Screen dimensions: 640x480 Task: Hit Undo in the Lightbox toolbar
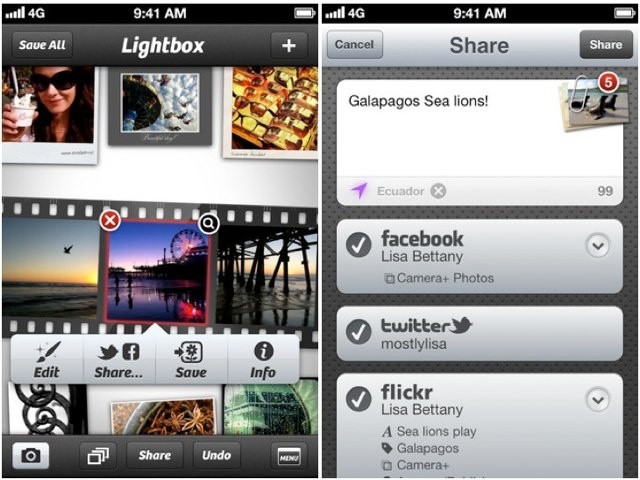[217, 455]
